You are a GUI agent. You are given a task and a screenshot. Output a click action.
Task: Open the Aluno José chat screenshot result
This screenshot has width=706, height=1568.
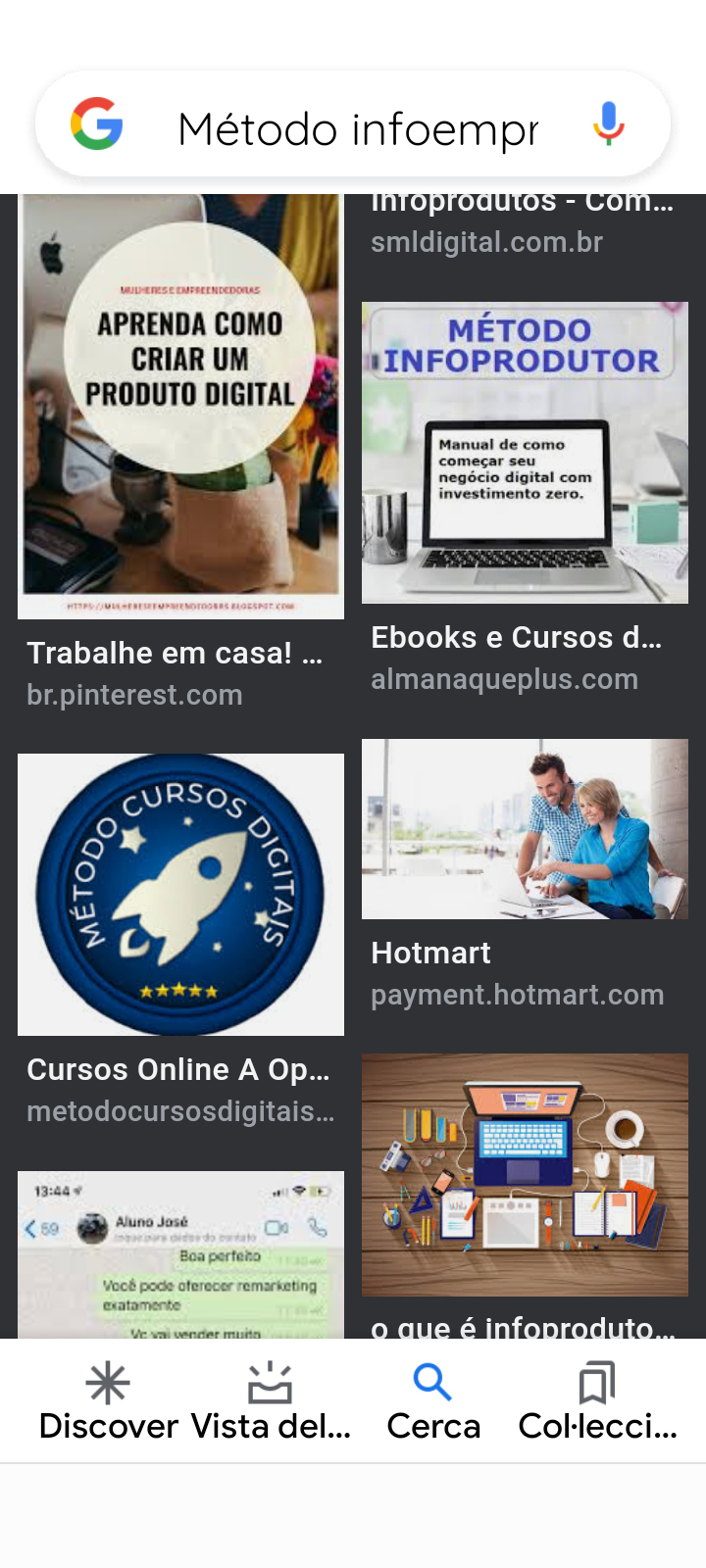[181, 1254]
